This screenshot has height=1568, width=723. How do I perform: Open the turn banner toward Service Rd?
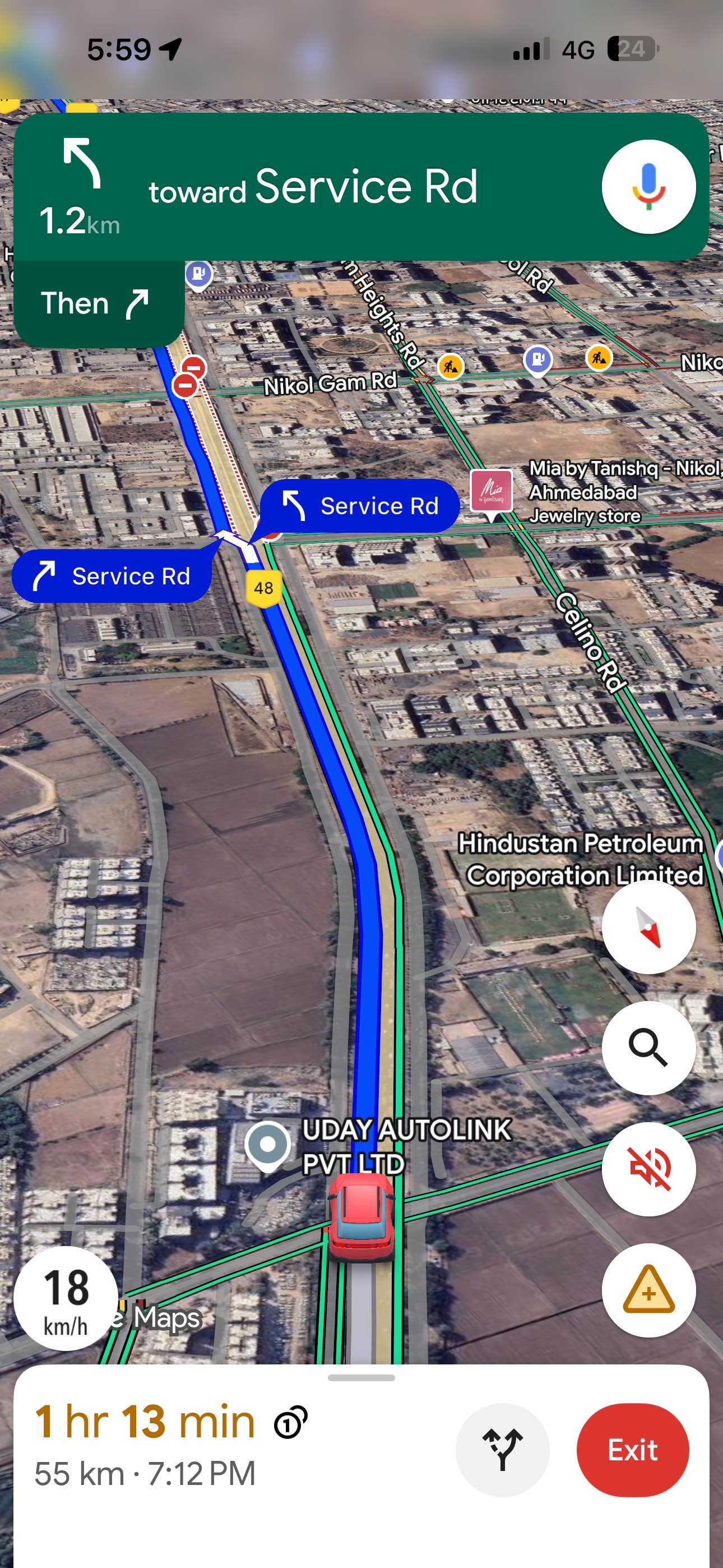pos(304,186)
